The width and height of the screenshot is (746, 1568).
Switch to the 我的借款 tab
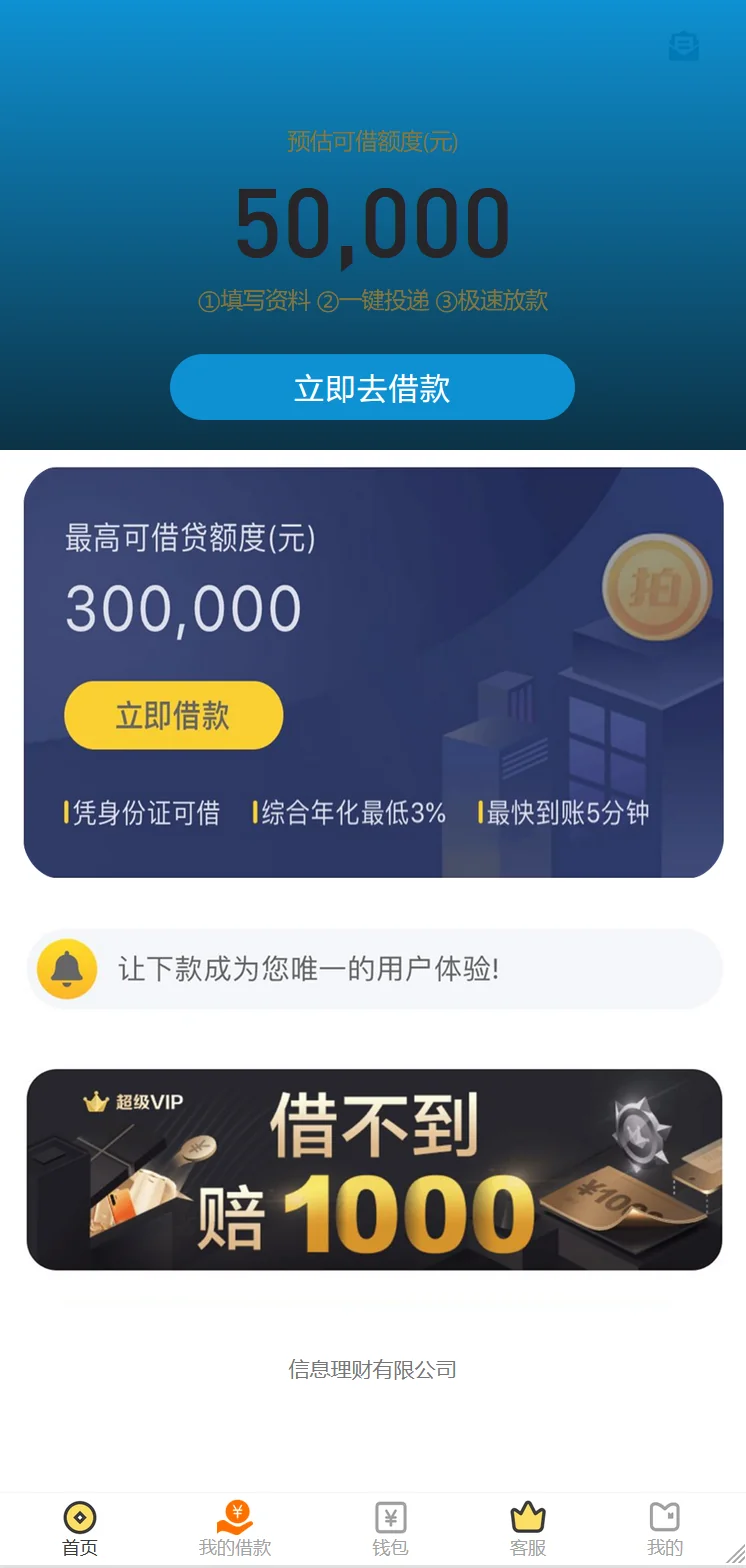[x=235, y=1528]
